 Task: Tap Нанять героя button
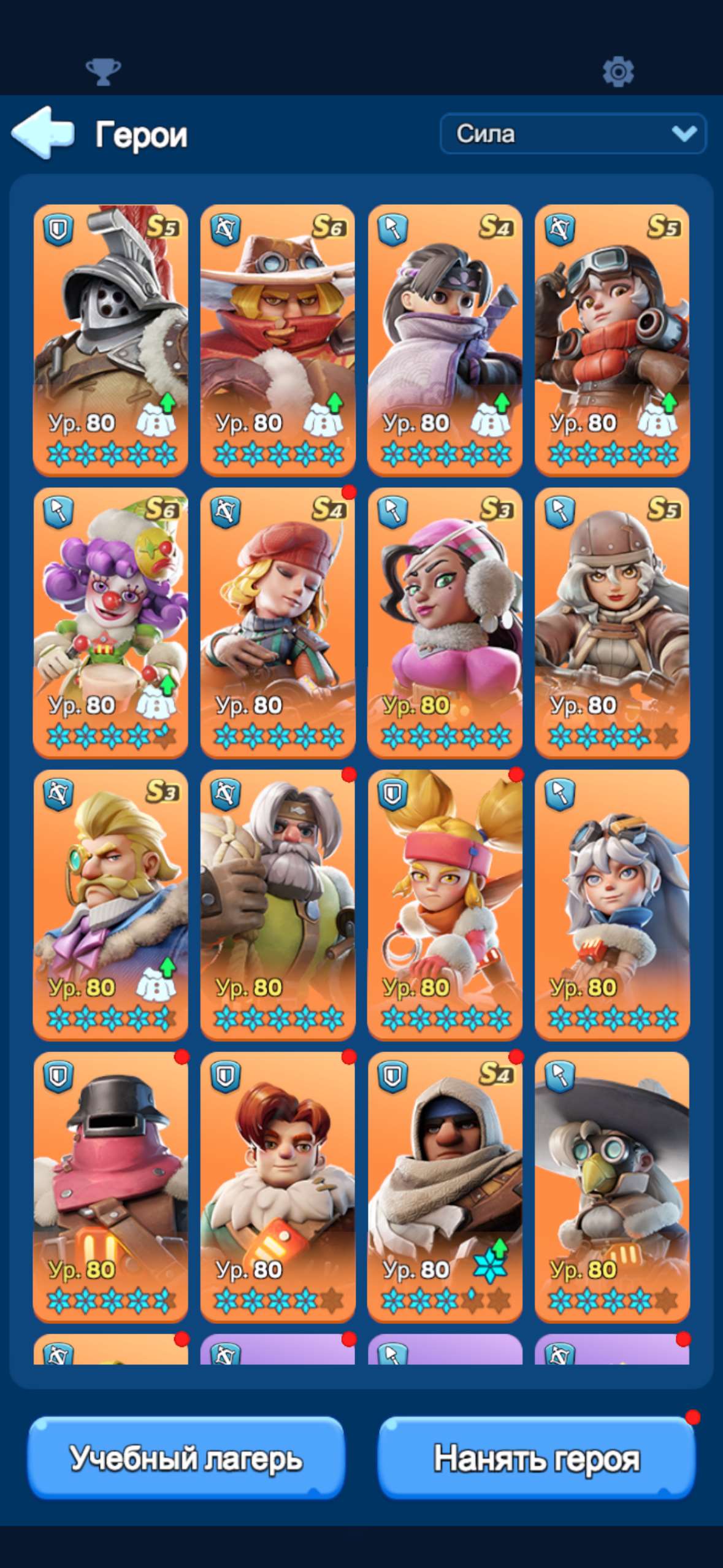[537, 1458]
